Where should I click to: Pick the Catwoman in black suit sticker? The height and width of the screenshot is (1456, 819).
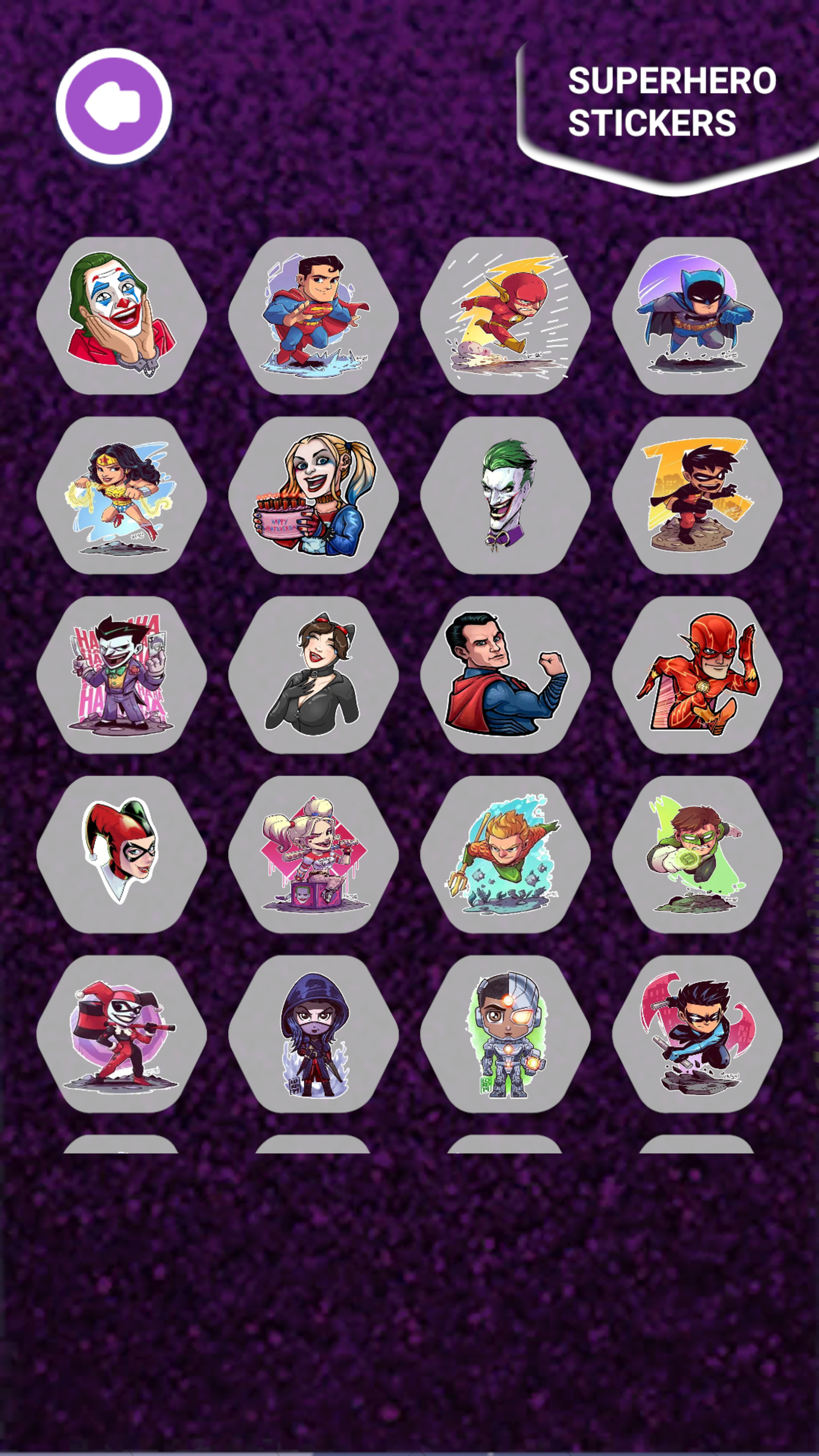click(314, 675)
